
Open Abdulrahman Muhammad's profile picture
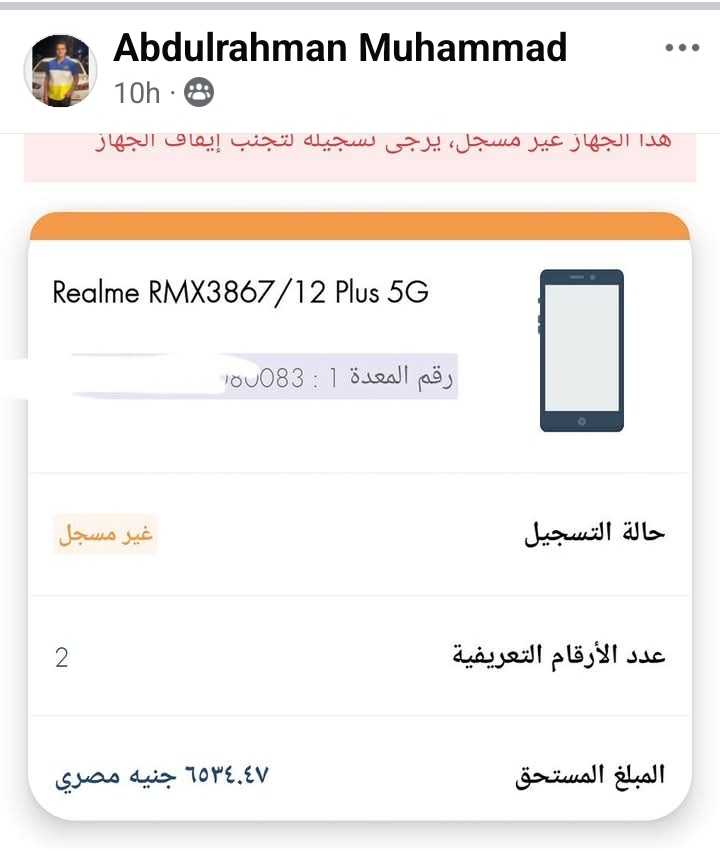point(59,70)
